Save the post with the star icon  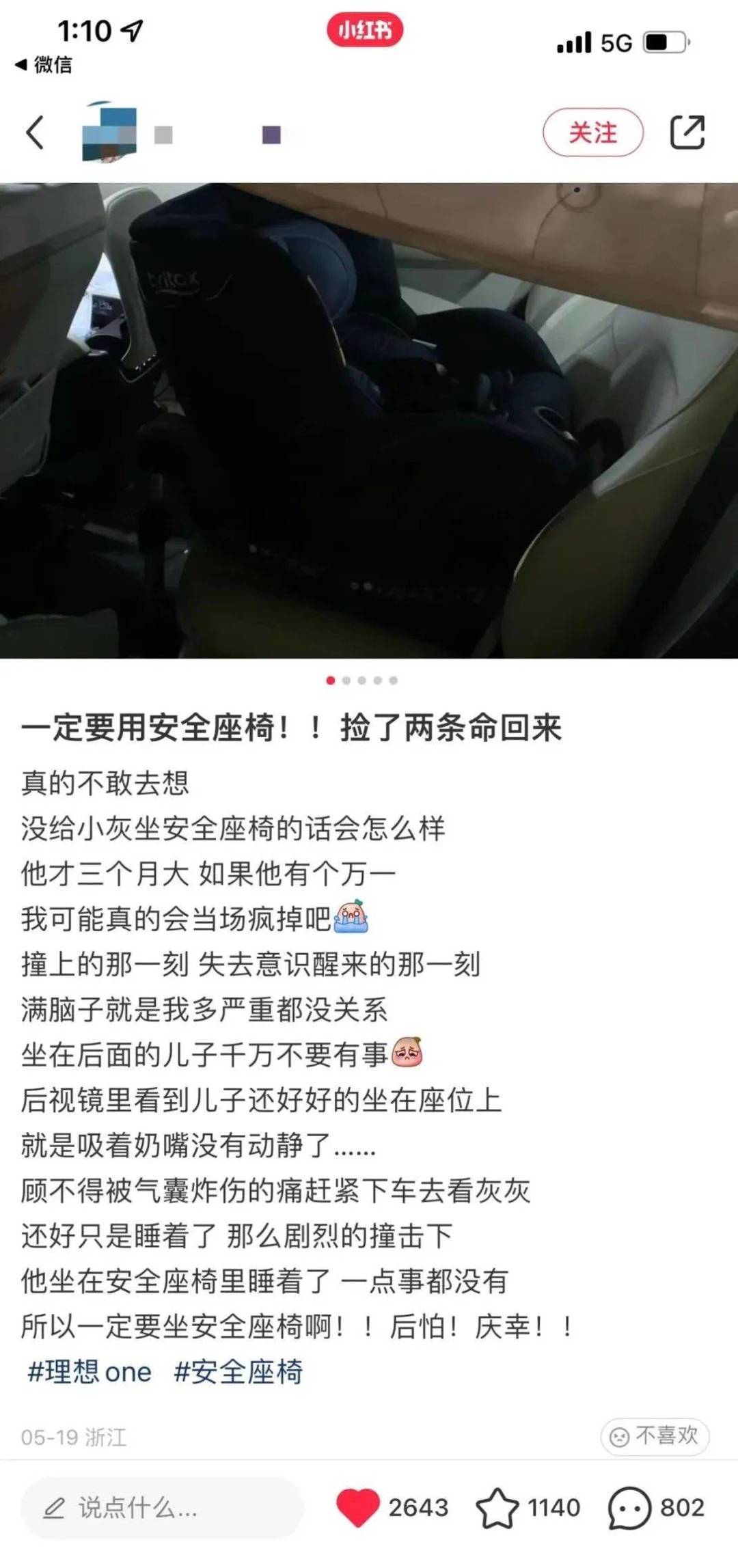click(497, 1507)
